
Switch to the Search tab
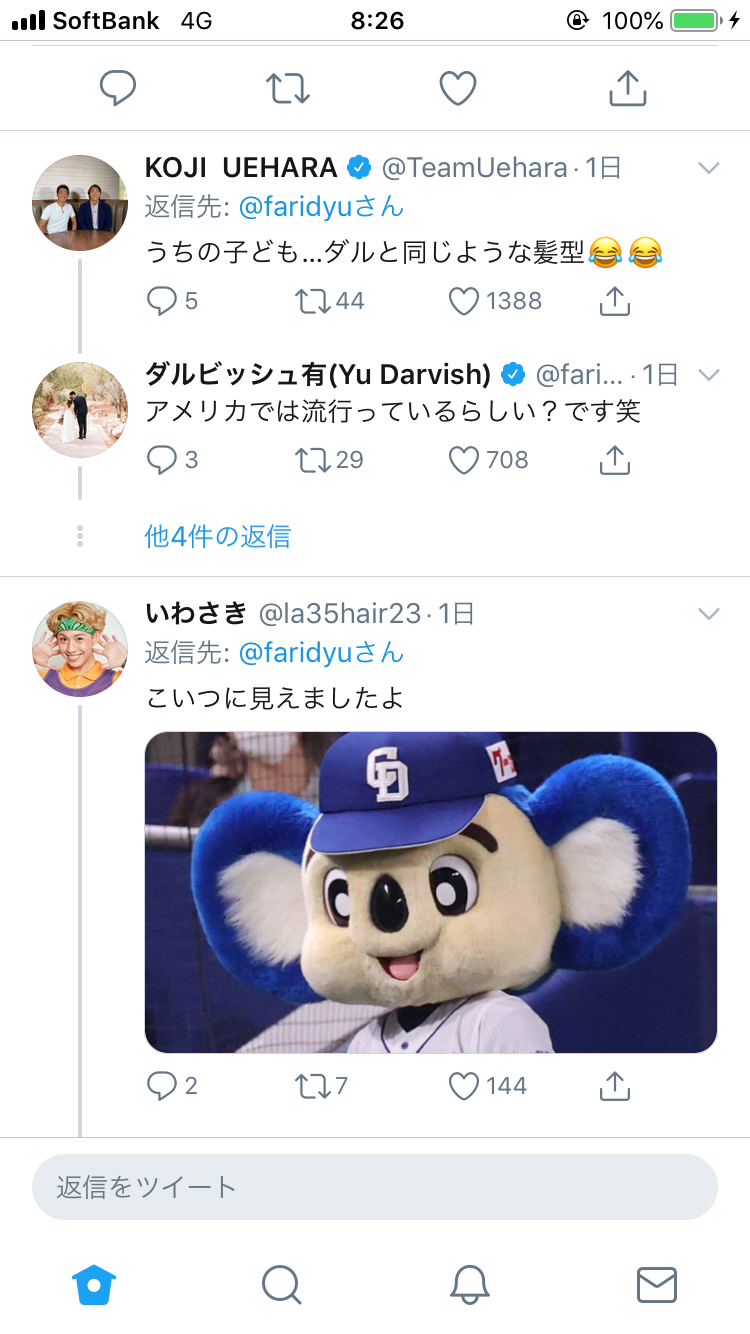(281, 1284)
